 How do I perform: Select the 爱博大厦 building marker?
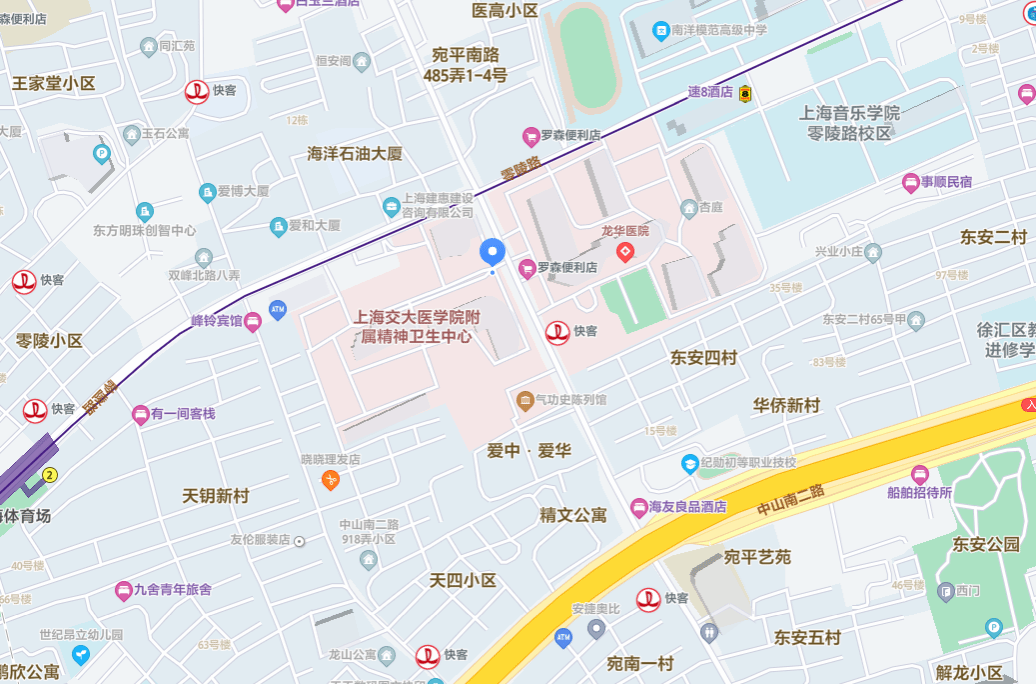tap(208, 192)
